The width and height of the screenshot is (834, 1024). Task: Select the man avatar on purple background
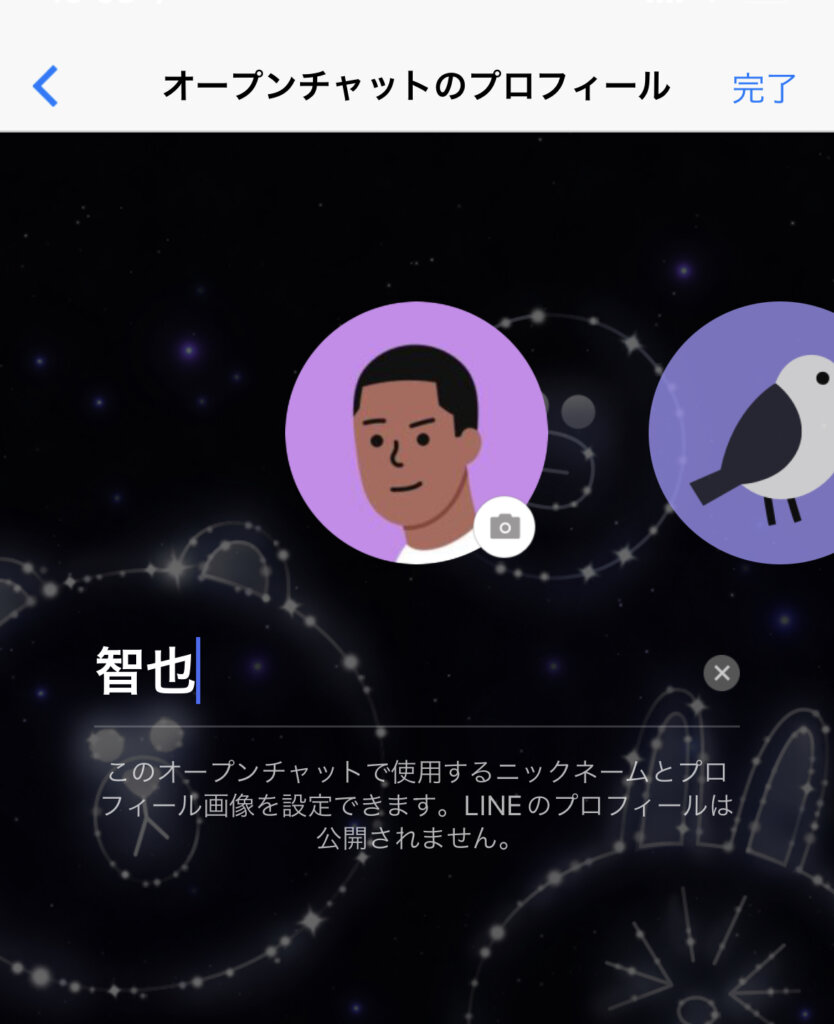coord(410,430)
